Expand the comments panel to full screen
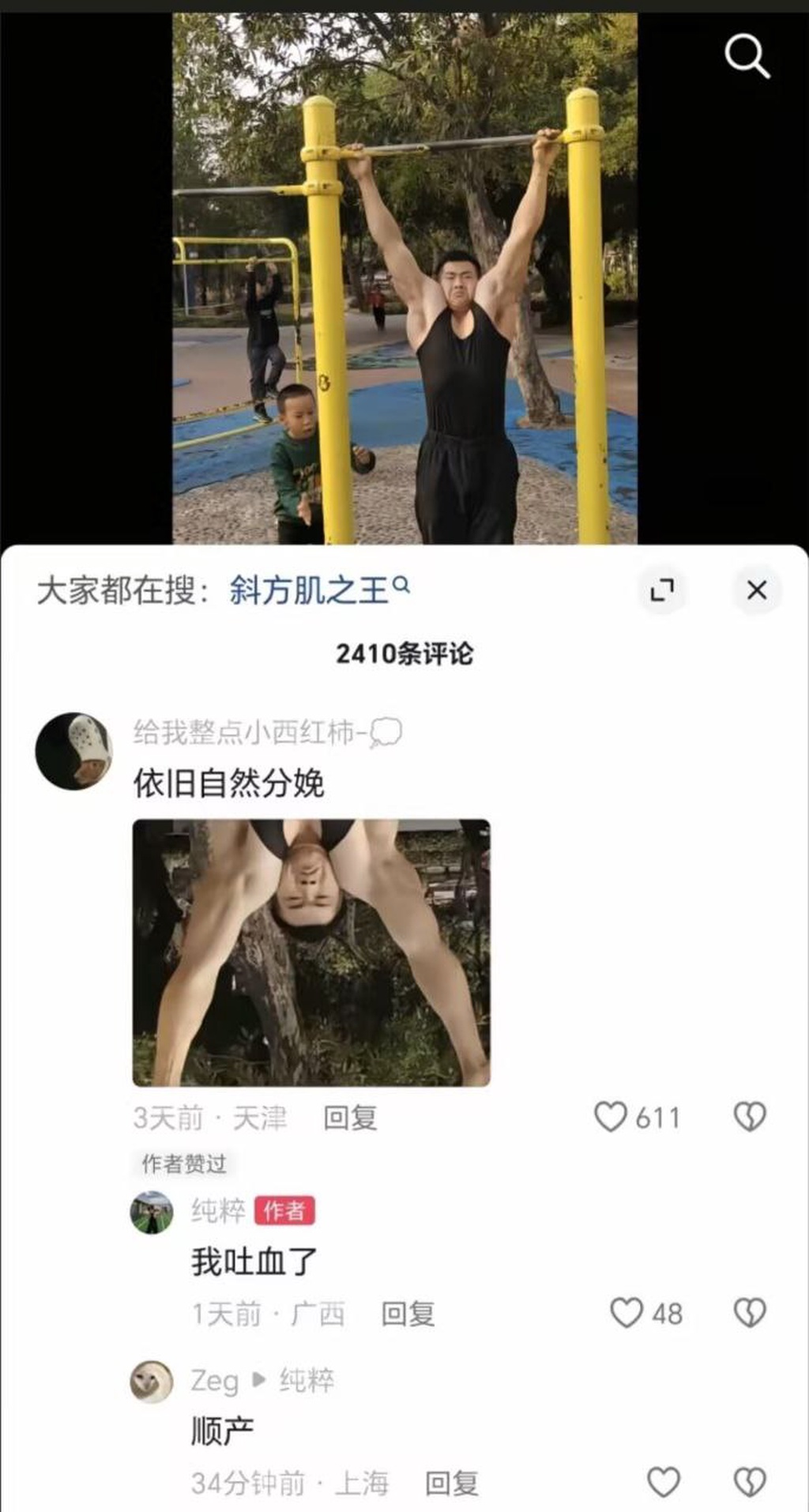The image size is (809, 1512). click(662, 590)
